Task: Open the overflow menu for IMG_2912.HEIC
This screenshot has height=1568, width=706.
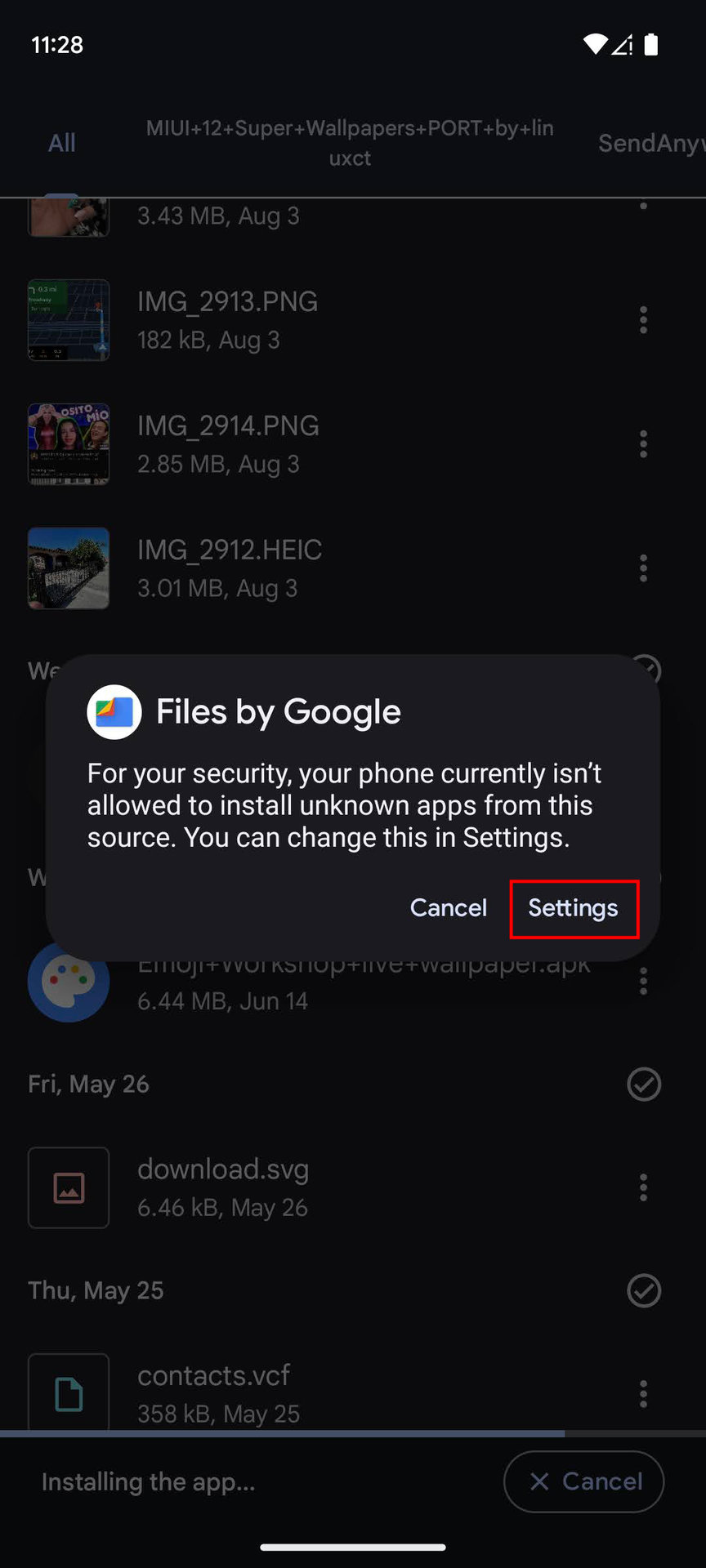Action: [x=643, y=568]
